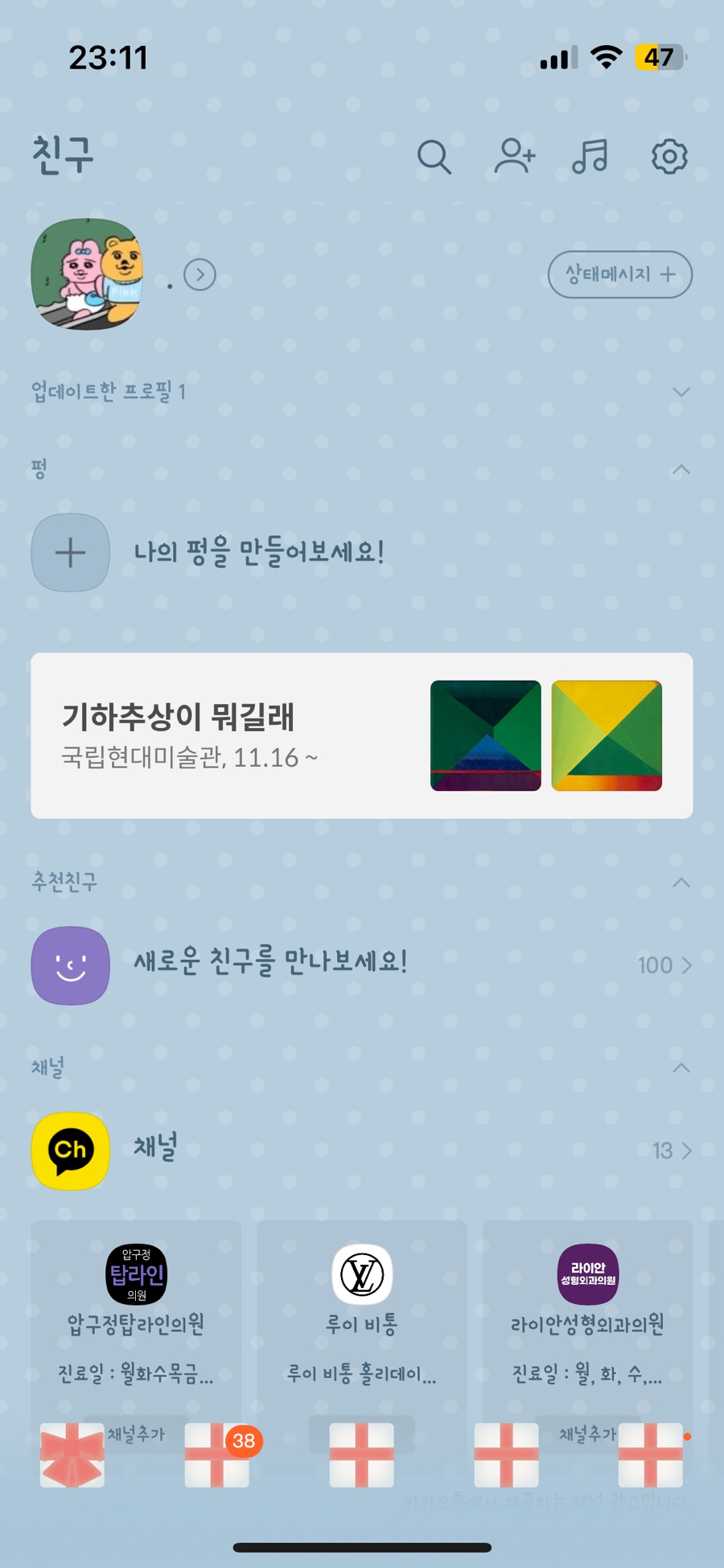Open settings gear icon
Viewport: 724px width, 1568px height.
(x=669, y=156)
